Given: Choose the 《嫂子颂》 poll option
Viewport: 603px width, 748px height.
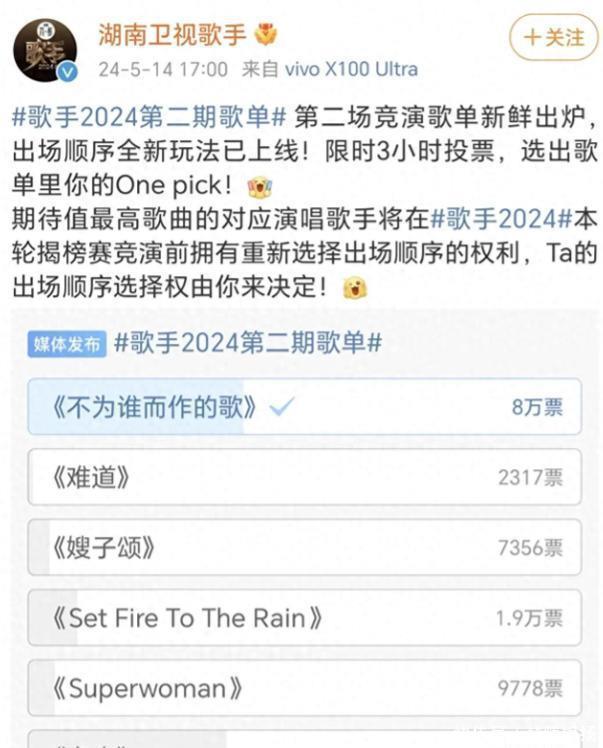Looking at the screenshot, I should click(303, 547).
